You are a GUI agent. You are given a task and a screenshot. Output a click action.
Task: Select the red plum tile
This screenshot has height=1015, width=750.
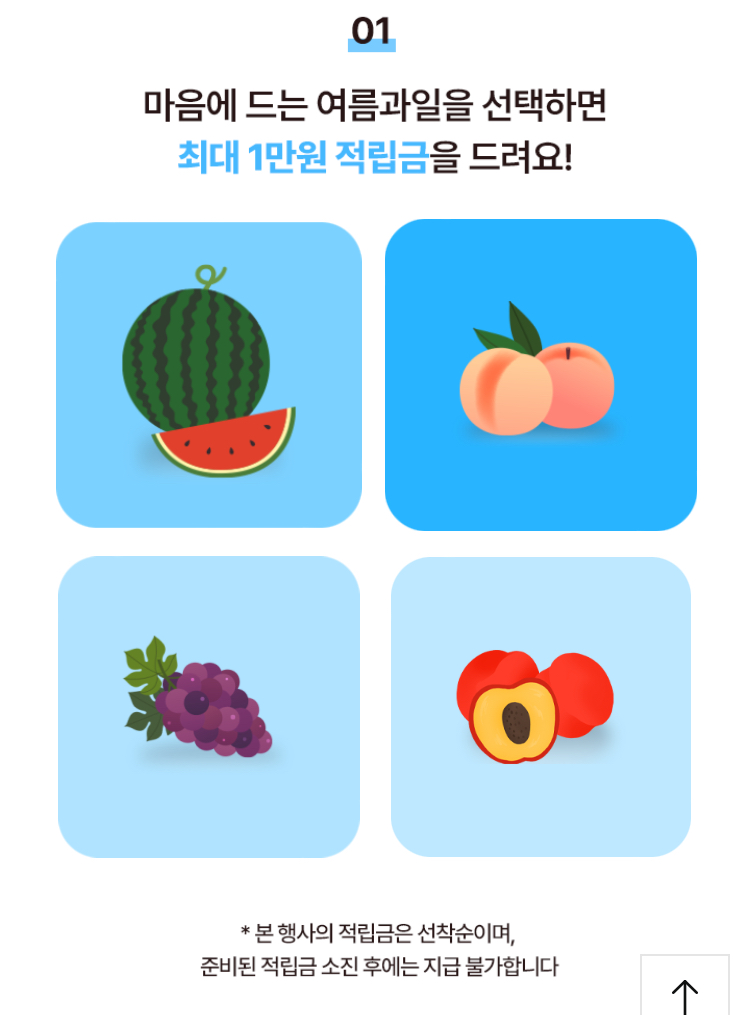click(540, 706)
